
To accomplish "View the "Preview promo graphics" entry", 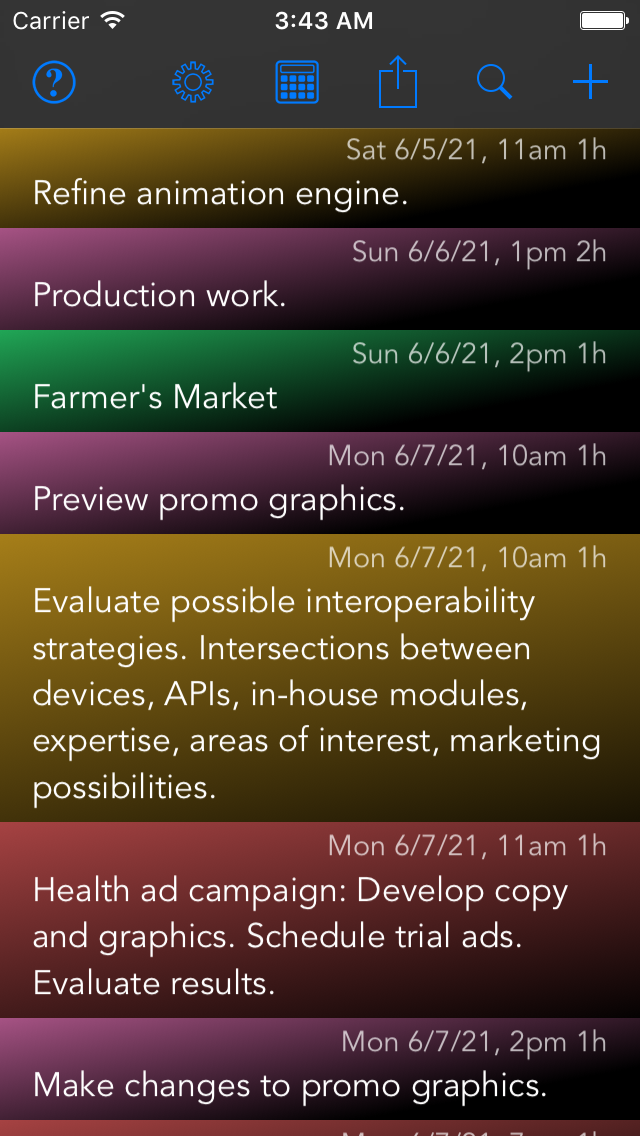I will [219, 498].
